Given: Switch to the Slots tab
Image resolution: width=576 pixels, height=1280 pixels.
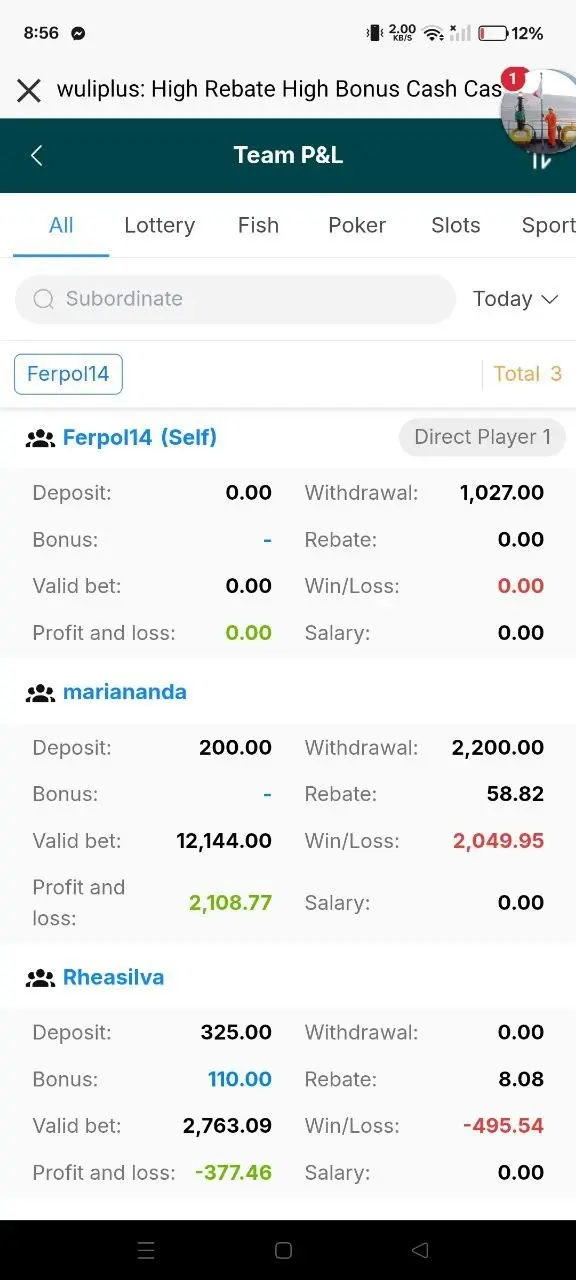Looking at the screenshot, I should click(x=456, y=225).
